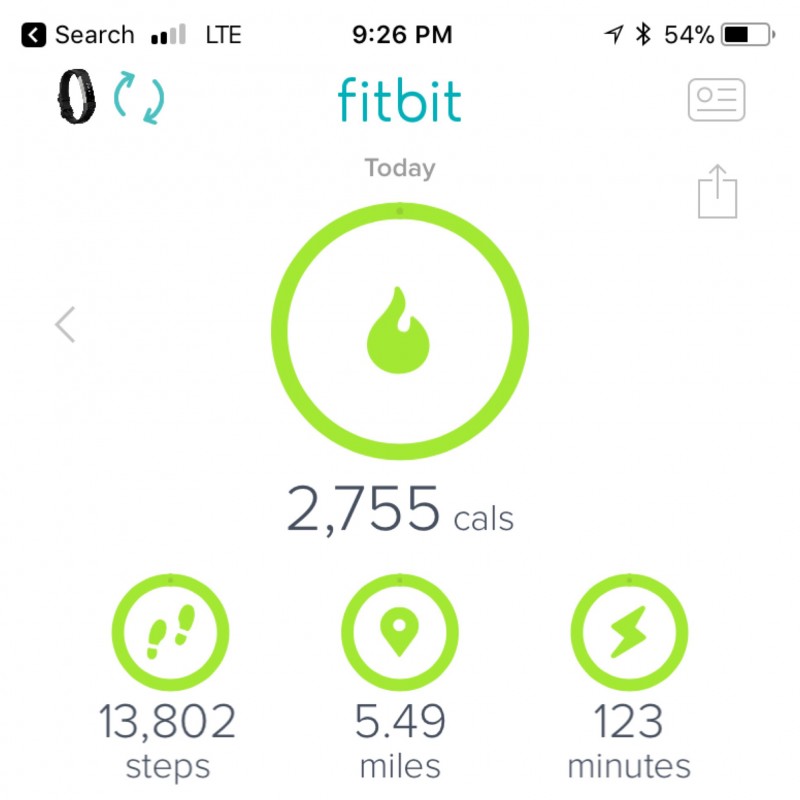The width and height of the screenshot is (800, 800).
Task: Sync the tracker with the refresh arrows
Action: point(139,97)
